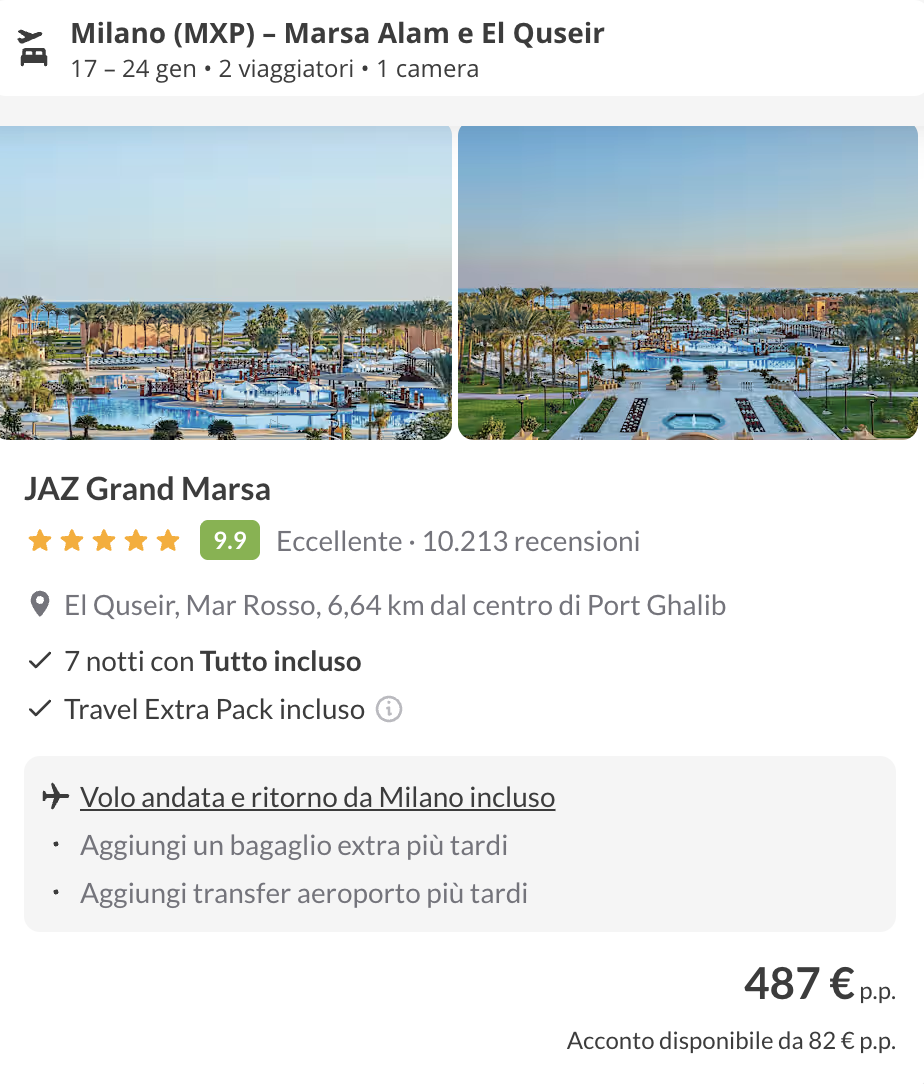Image resolution: width=924 pixels, height=1084 pixels.
Task: Edit the Milano to Marsa Alam search
Action: 337,48
